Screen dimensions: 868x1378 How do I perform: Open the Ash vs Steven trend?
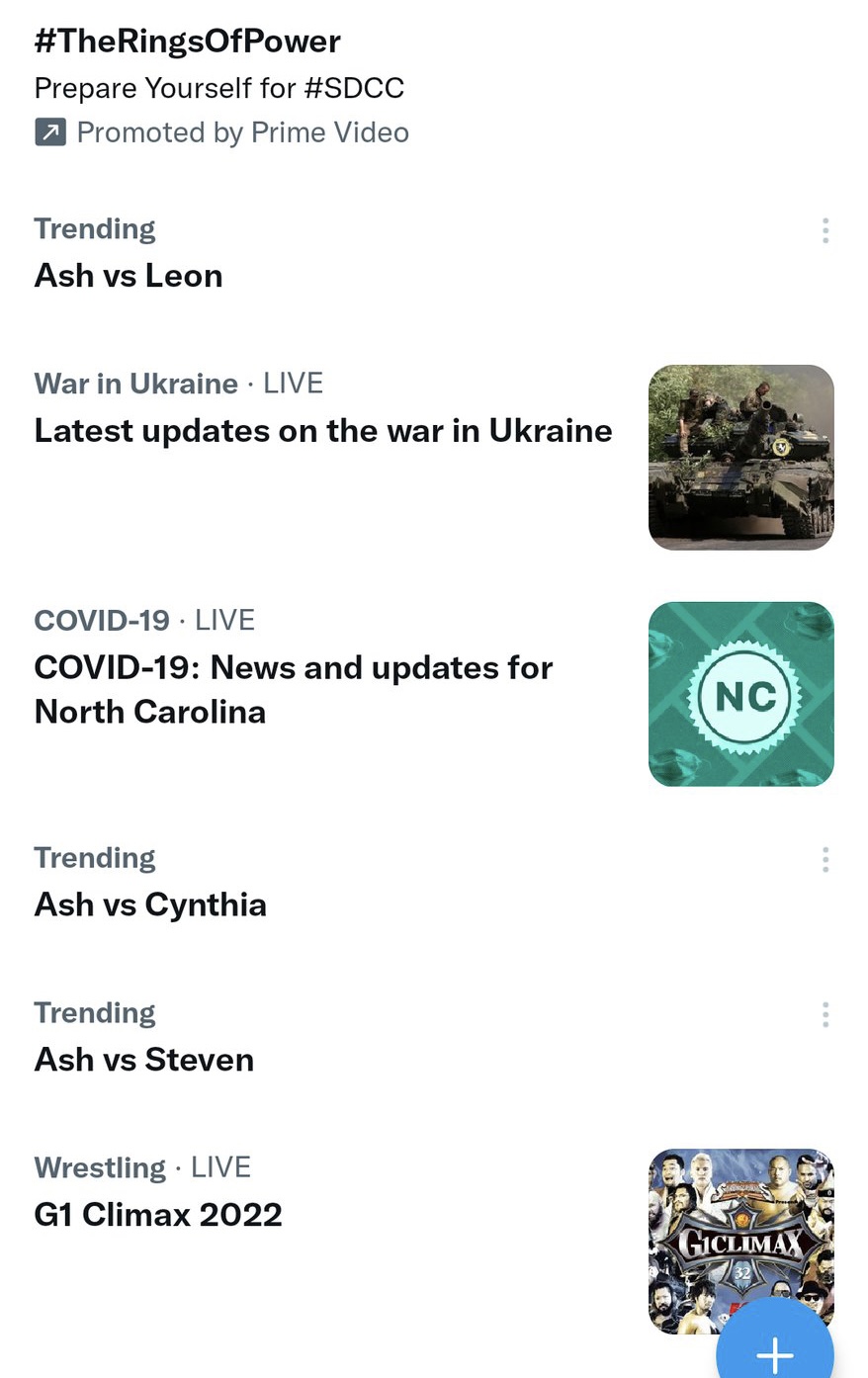(x=144, y=1059)
